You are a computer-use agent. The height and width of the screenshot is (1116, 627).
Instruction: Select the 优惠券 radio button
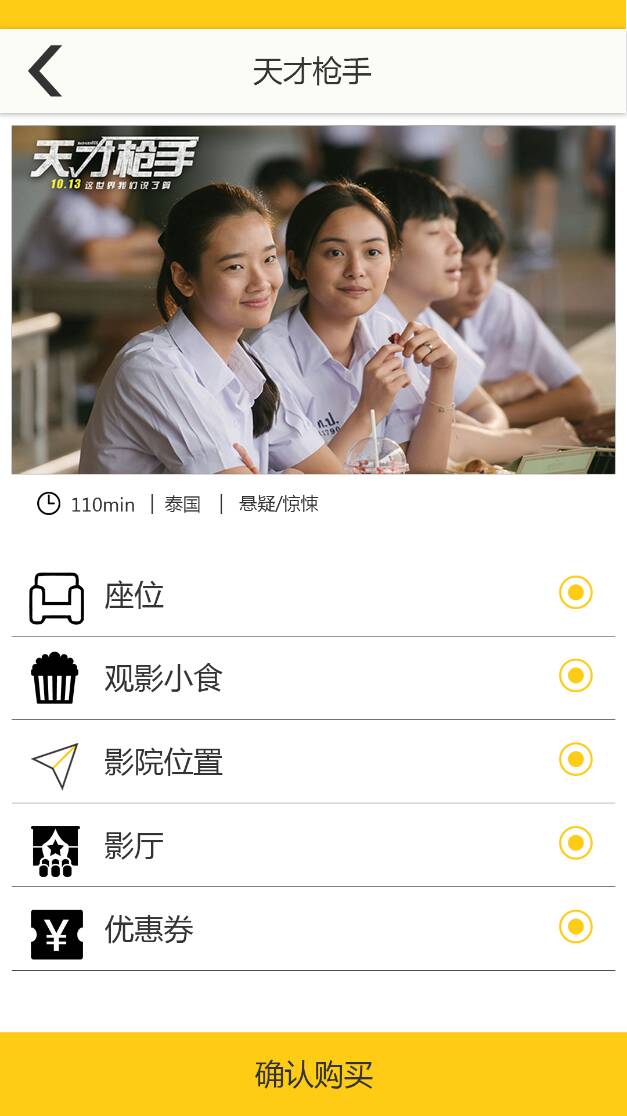point(575,927)
